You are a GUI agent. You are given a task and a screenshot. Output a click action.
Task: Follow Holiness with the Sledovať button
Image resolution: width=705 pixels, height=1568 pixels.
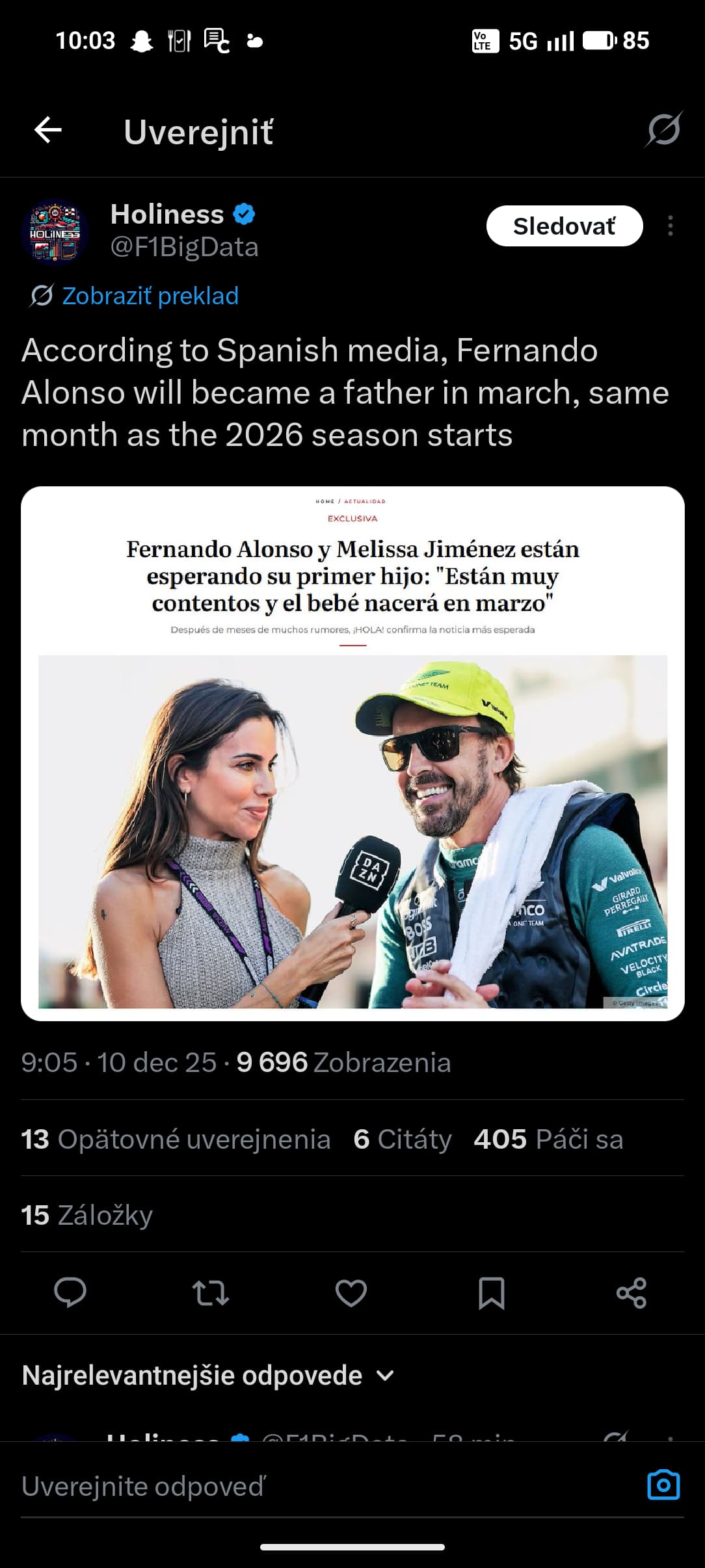tap(564, 226)
